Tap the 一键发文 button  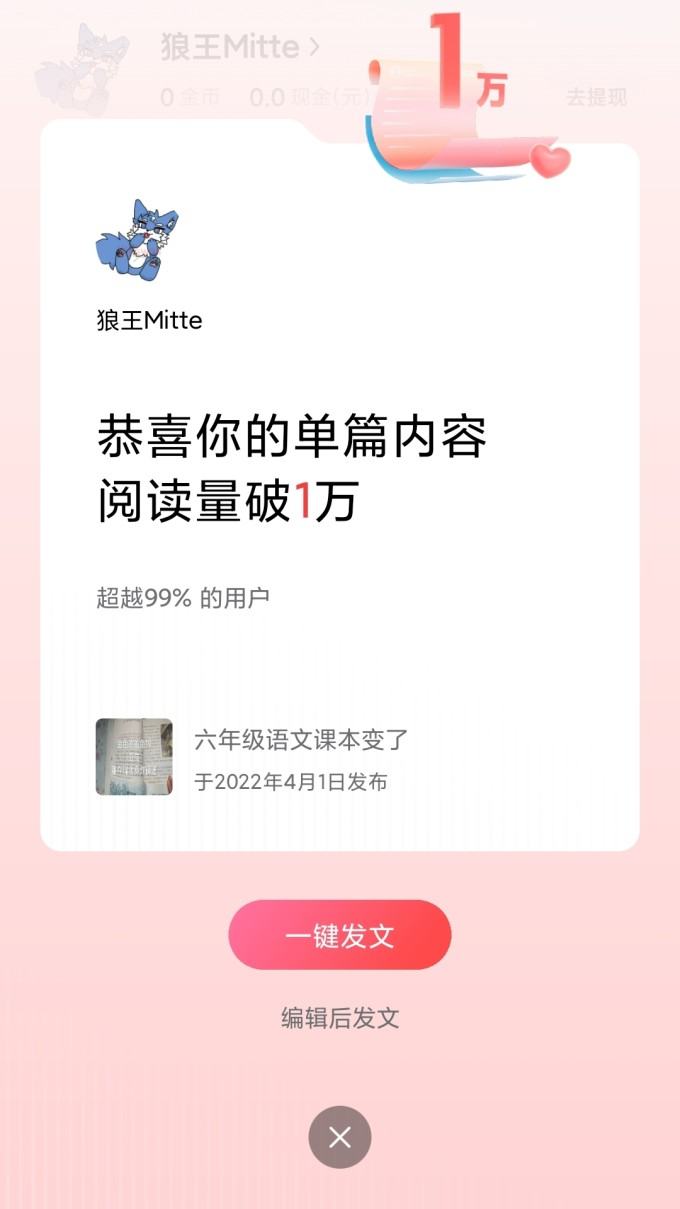tap(340, 935)
